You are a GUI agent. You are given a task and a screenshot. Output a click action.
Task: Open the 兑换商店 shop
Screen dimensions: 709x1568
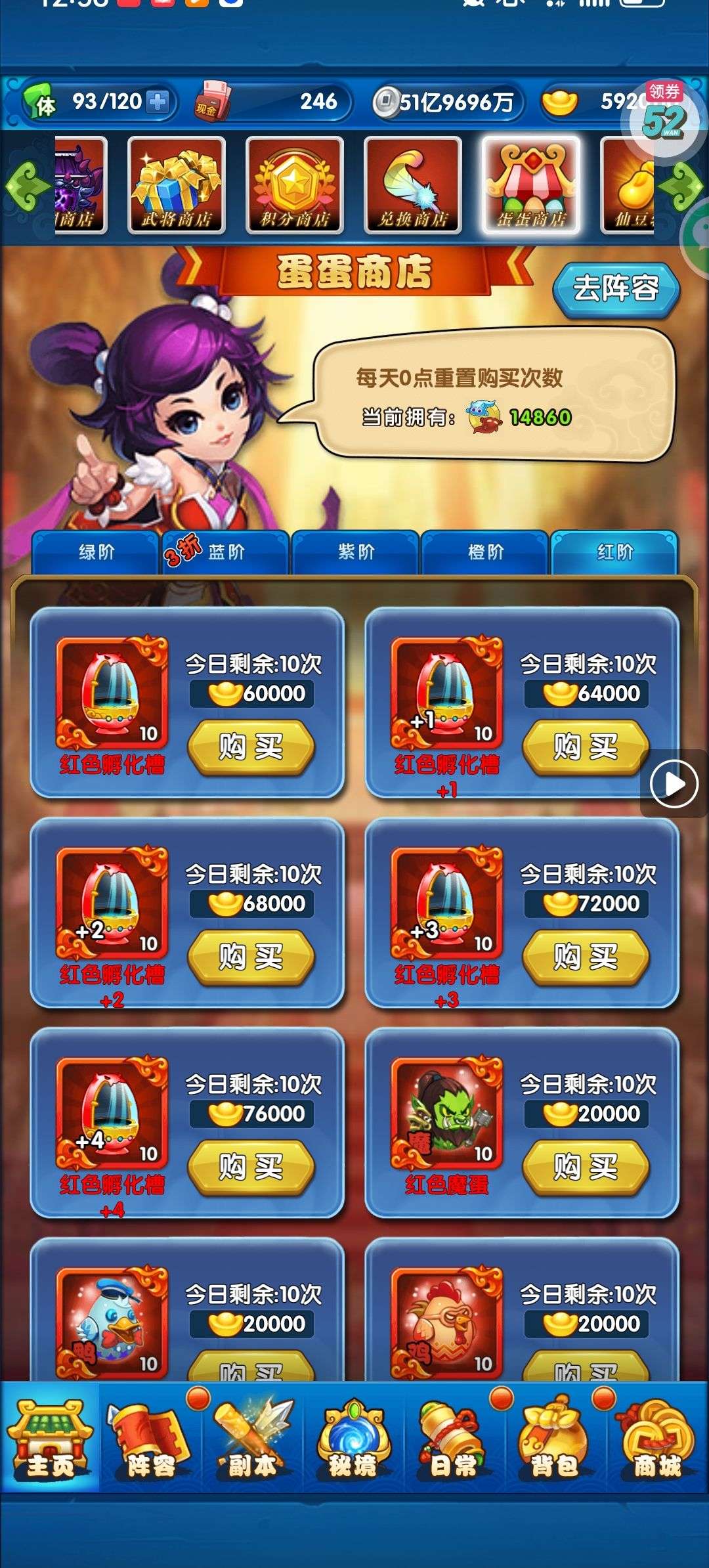click(412, 185)
